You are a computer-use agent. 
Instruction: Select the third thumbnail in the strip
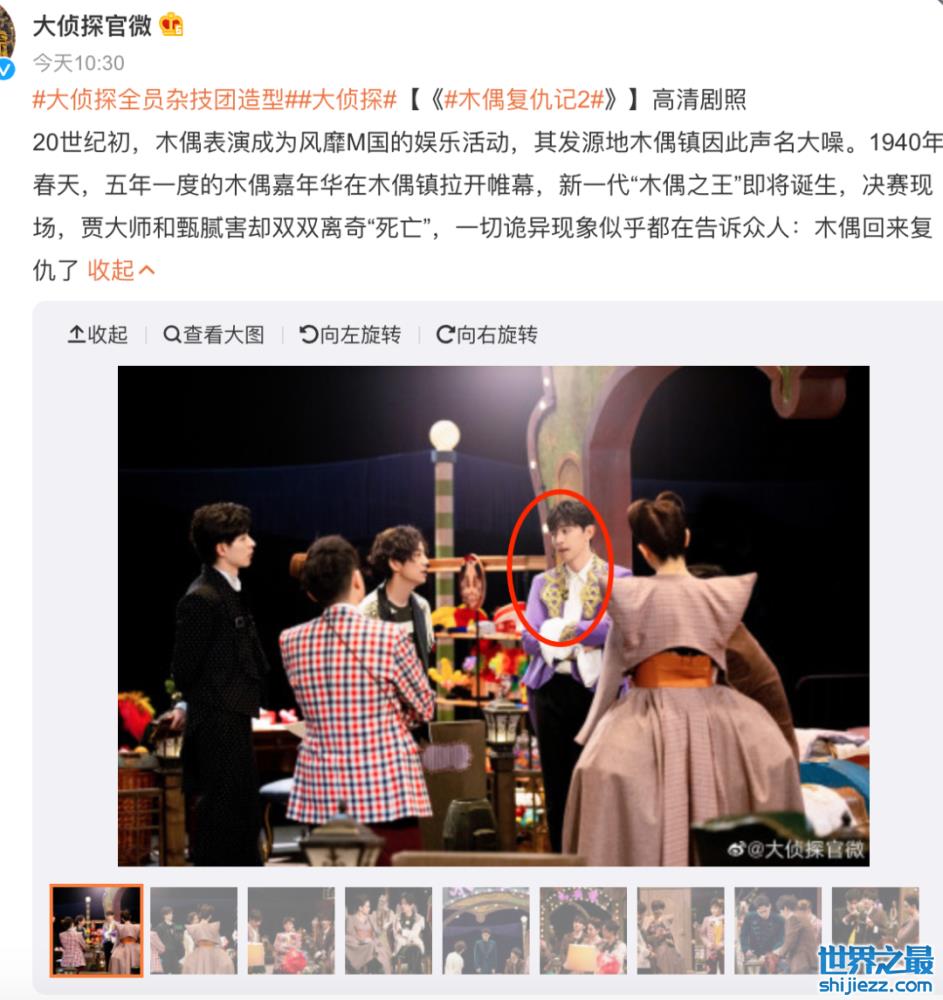pos(291,930)
